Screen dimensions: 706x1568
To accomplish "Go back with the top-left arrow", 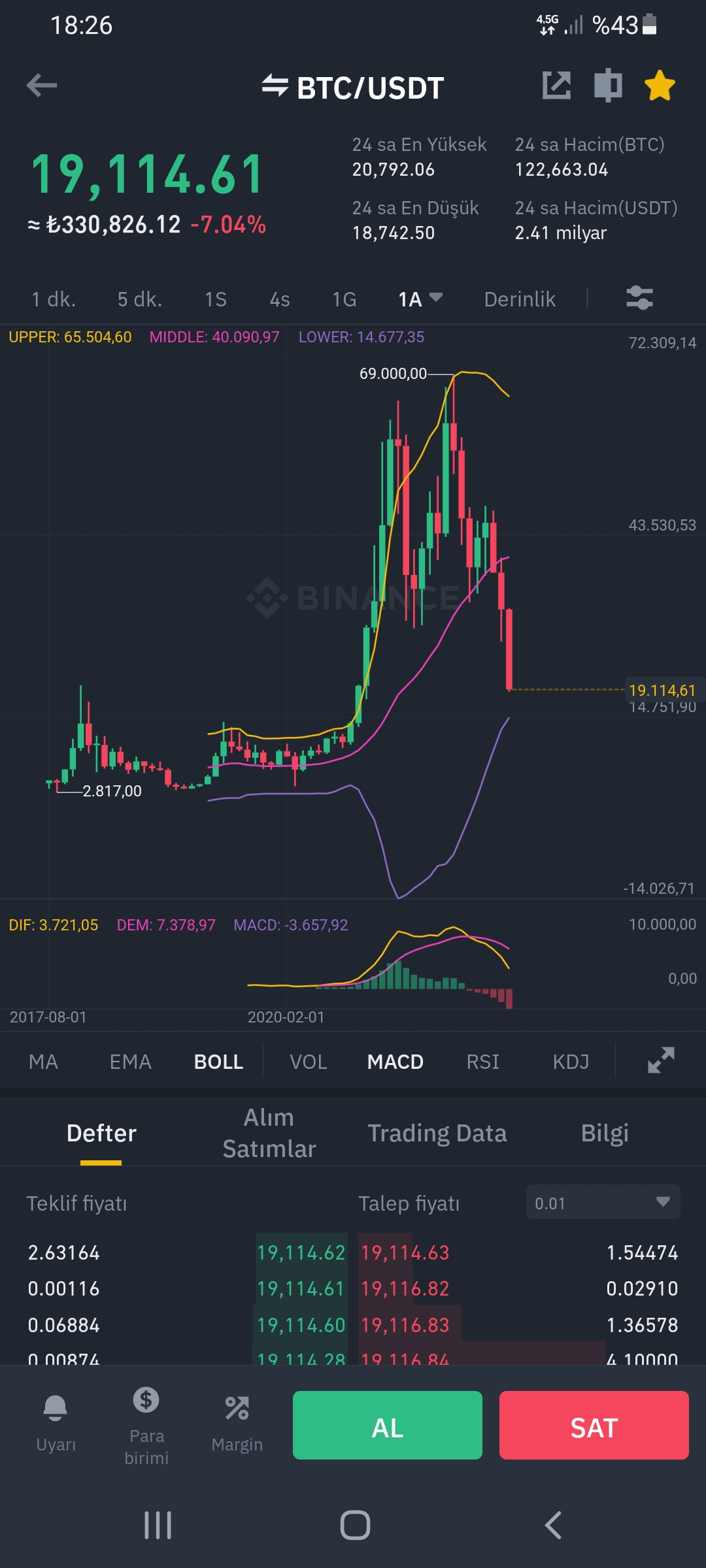I will point(42,86).
